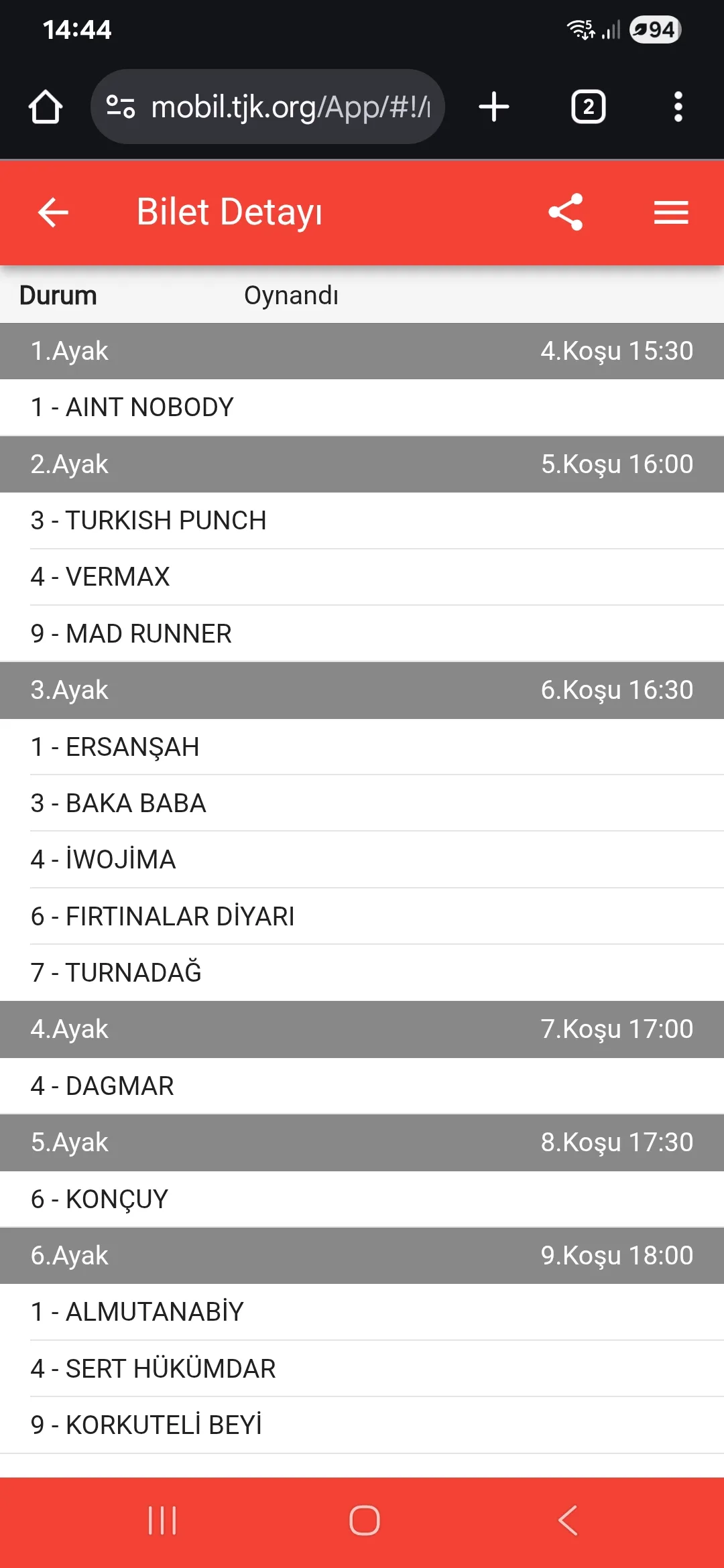Open the browser tab switcher
This screenshot has height=1568, width=724.
(x=588, y=107)
